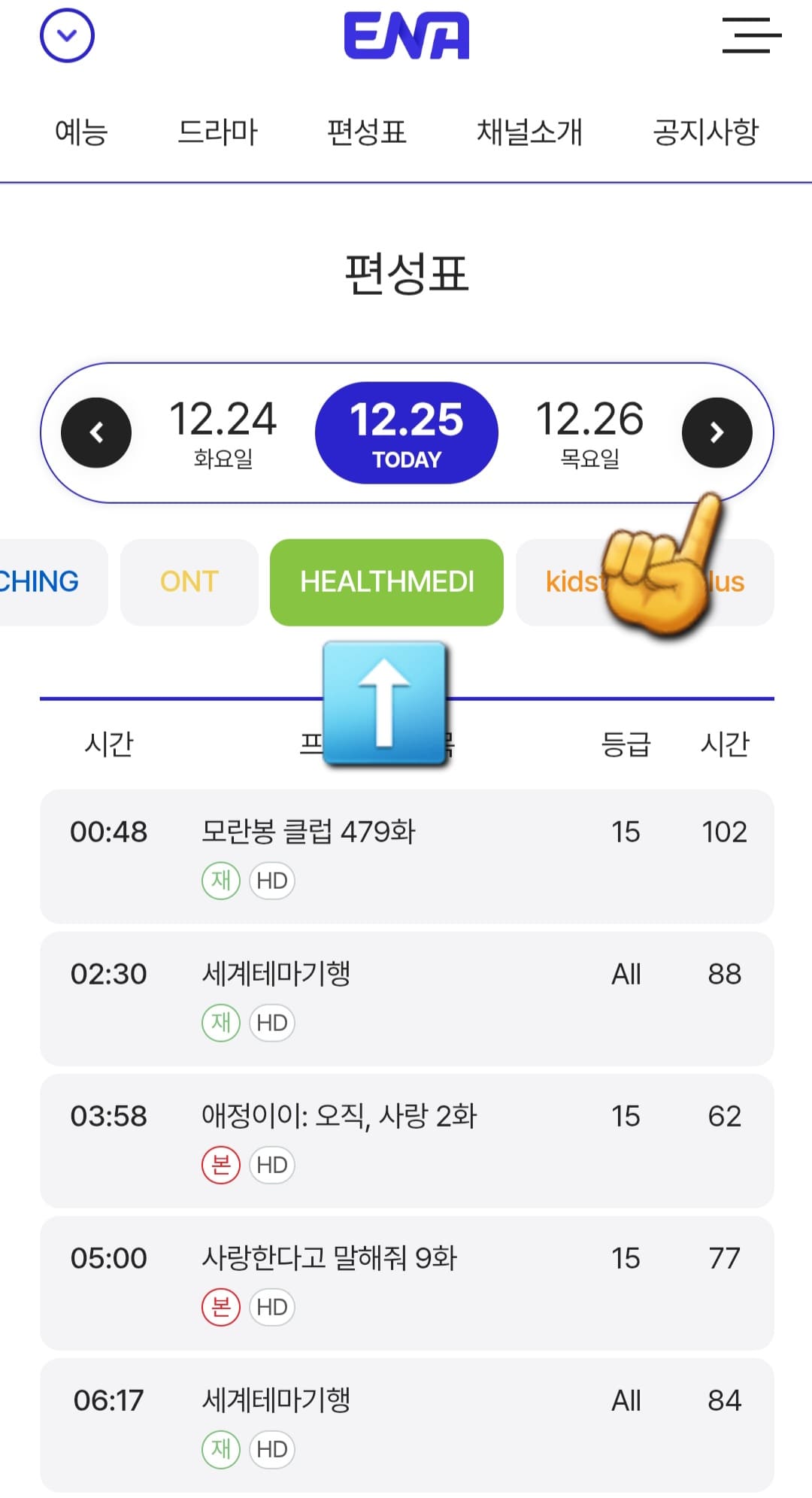Click the green 재 rerun badge on 세계테마기행
This screenshot has width=812, height=1498.
click(220, 1022)
